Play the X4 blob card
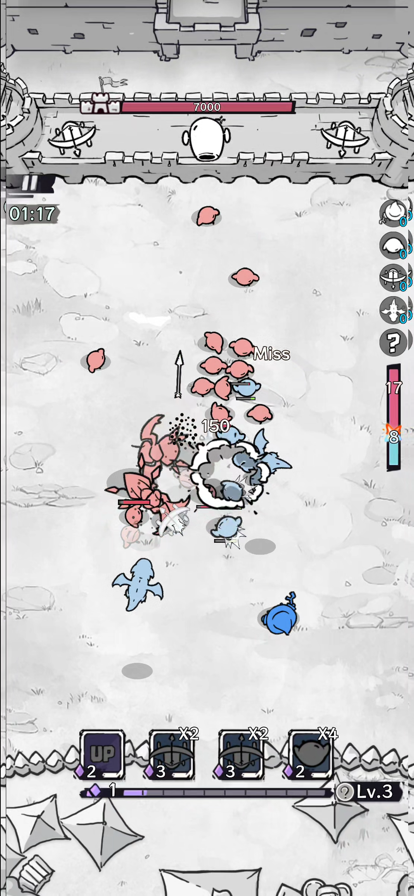This screenshot has height=896, width=414. (x=312, y=755)
